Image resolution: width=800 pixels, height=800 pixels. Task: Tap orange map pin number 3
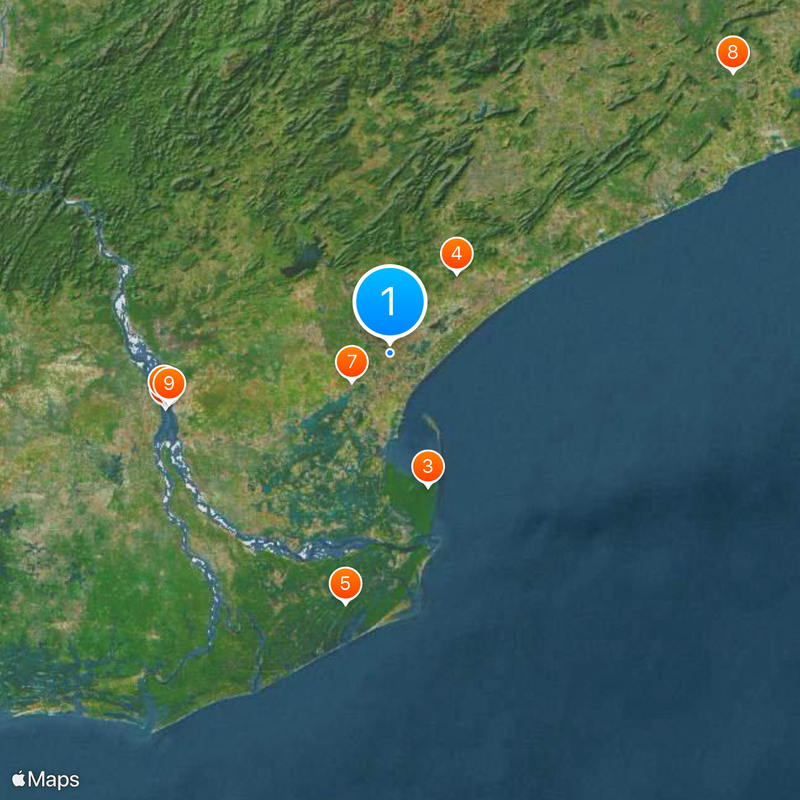[x=428, y=466]
